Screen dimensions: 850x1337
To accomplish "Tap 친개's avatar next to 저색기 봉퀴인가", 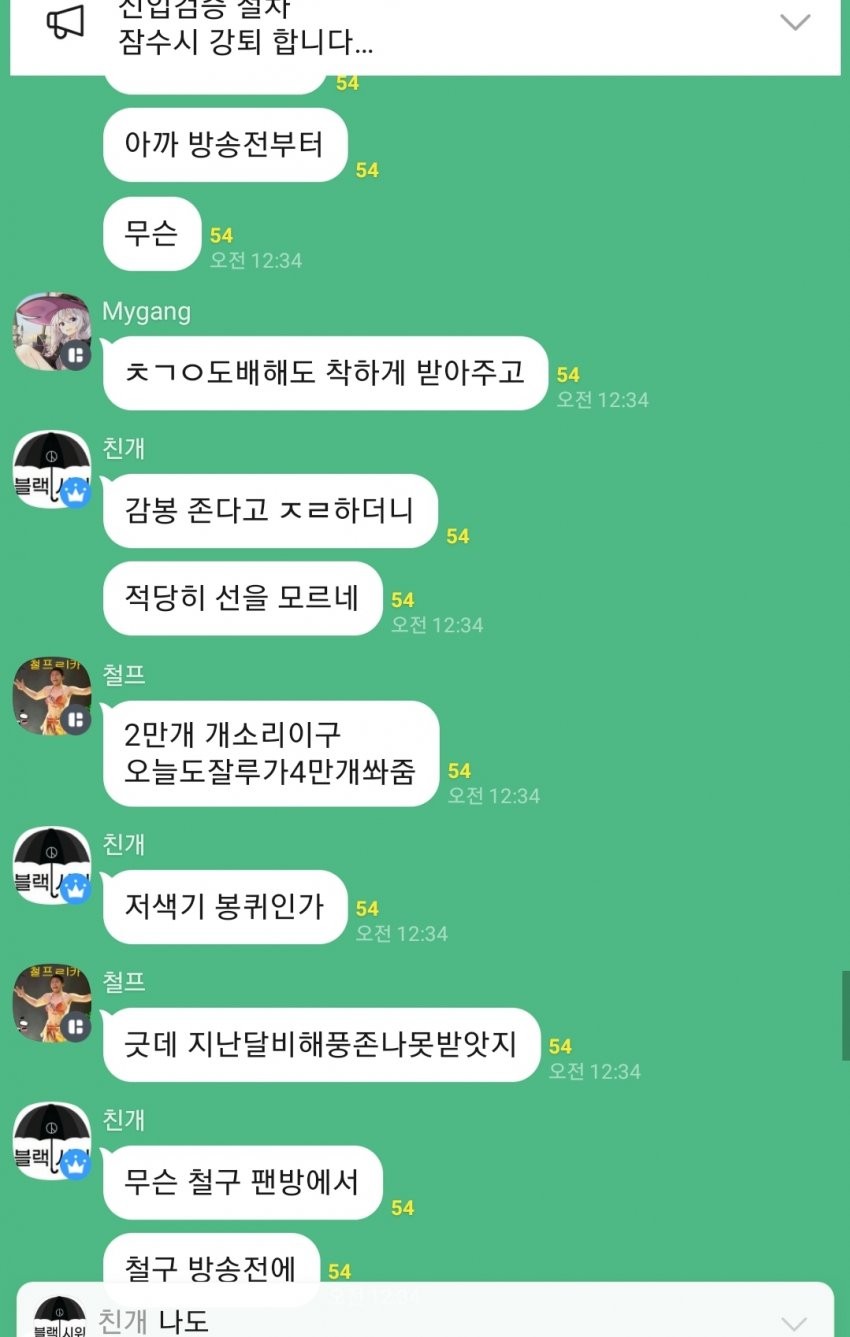I will pyautogui.click(x=52, y=865).
